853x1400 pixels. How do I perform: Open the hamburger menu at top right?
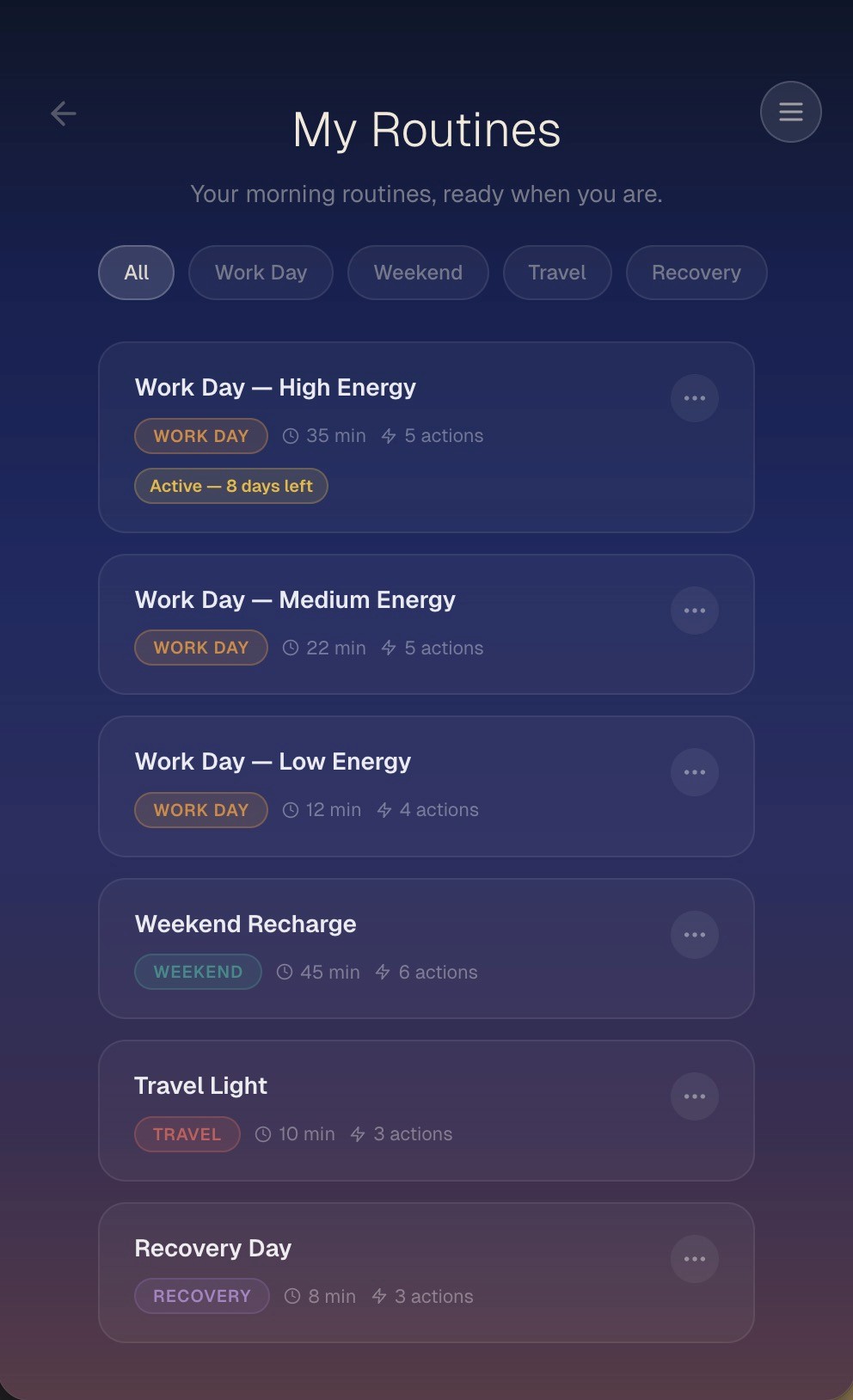click(790, 112)
